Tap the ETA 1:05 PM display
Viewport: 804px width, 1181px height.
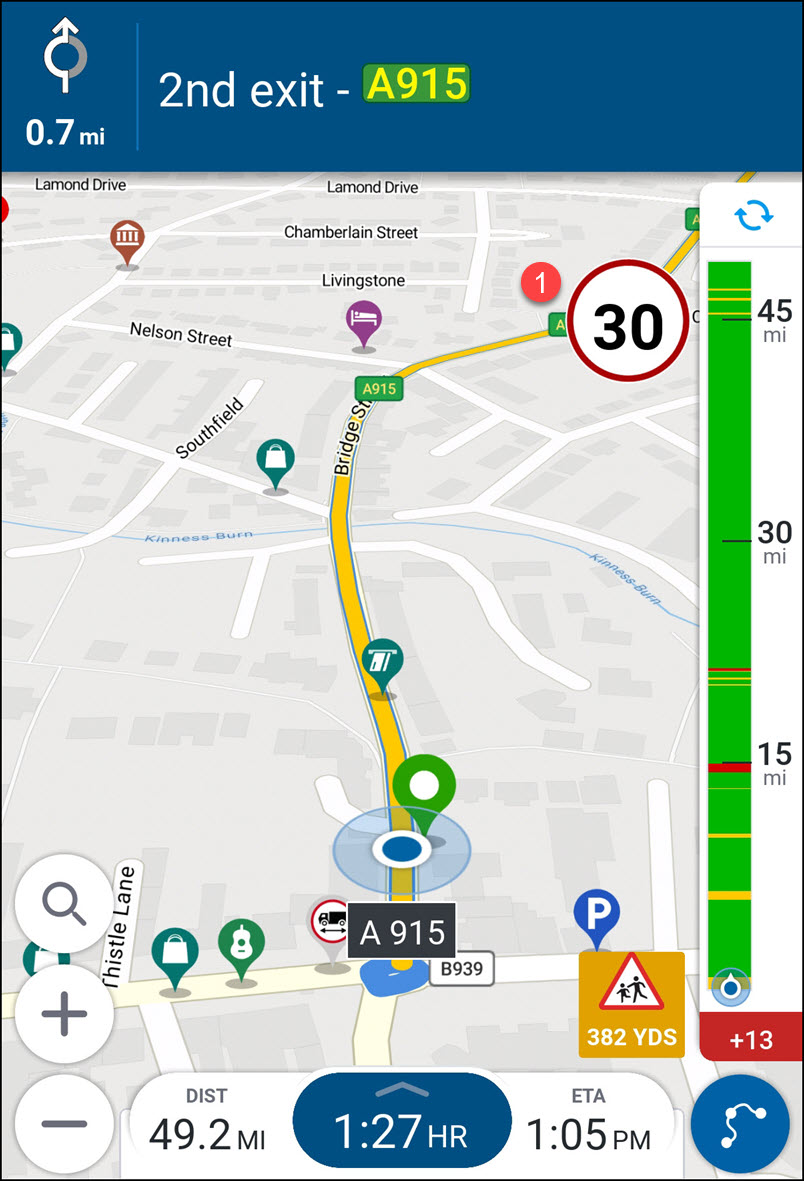588,1123
